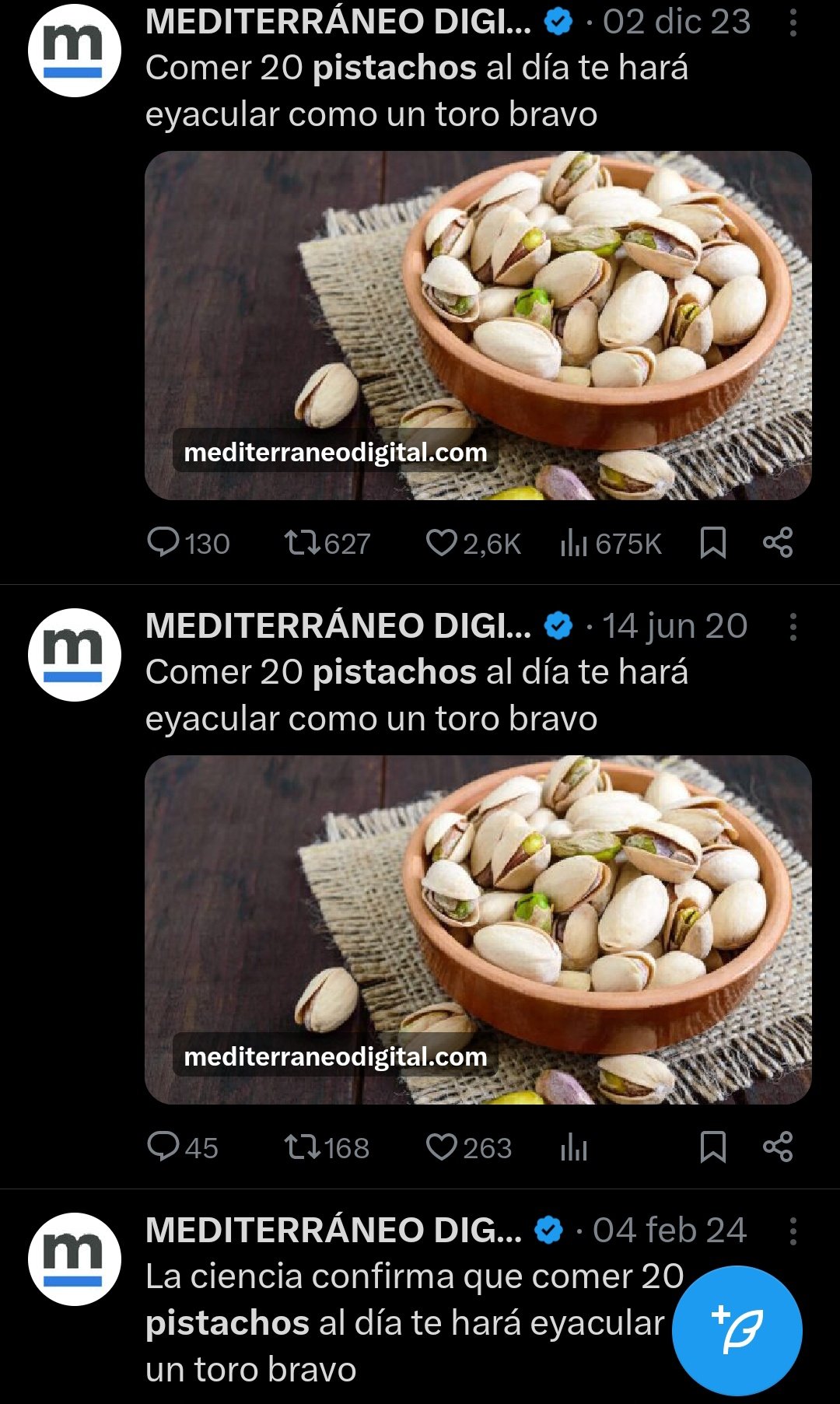Open overflow menu on 02 dic 23 tweet
This screenshot has width=840, height=1404.
(793, 23)
